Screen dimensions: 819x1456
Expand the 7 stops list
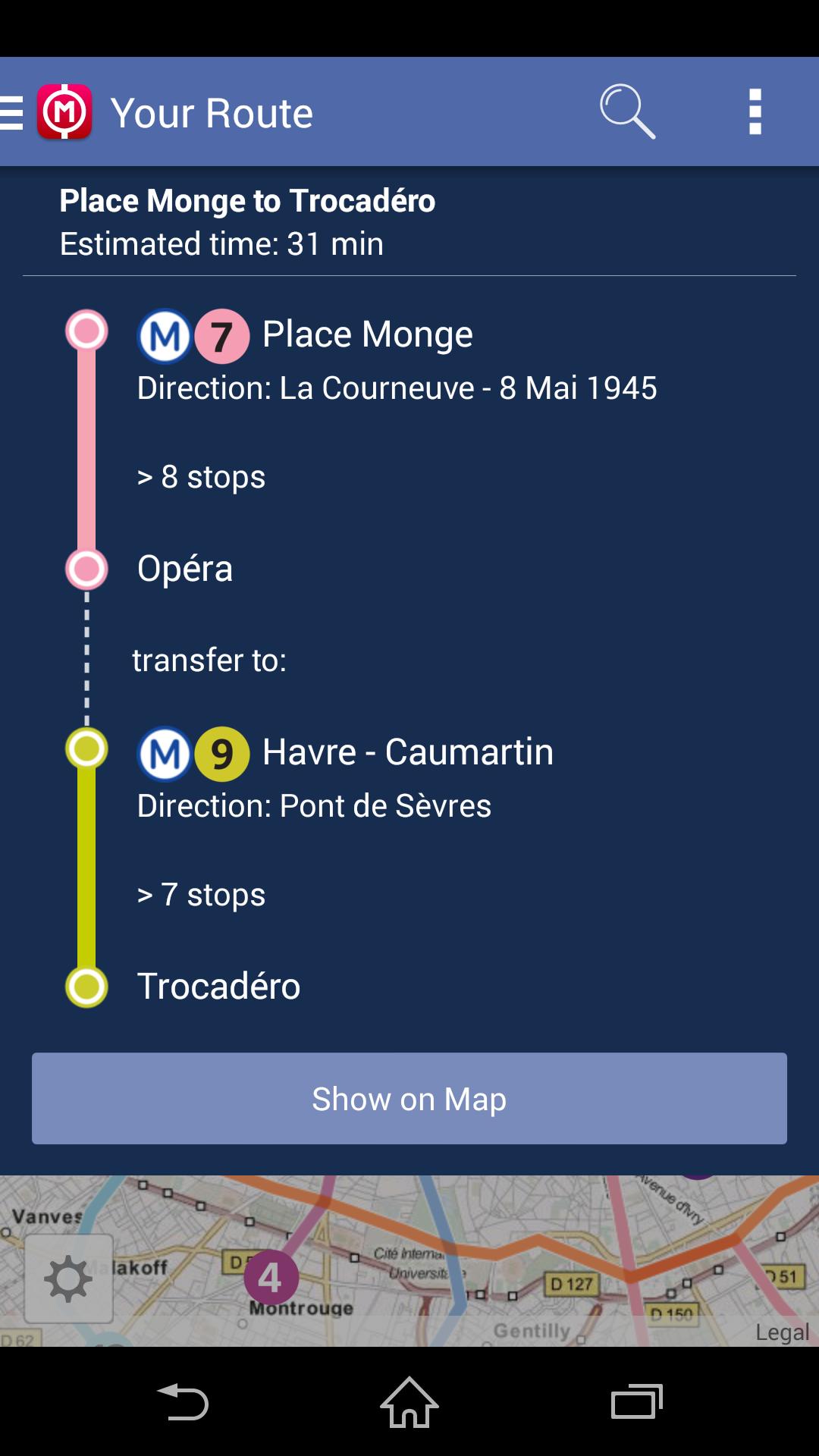coord(201,895)
